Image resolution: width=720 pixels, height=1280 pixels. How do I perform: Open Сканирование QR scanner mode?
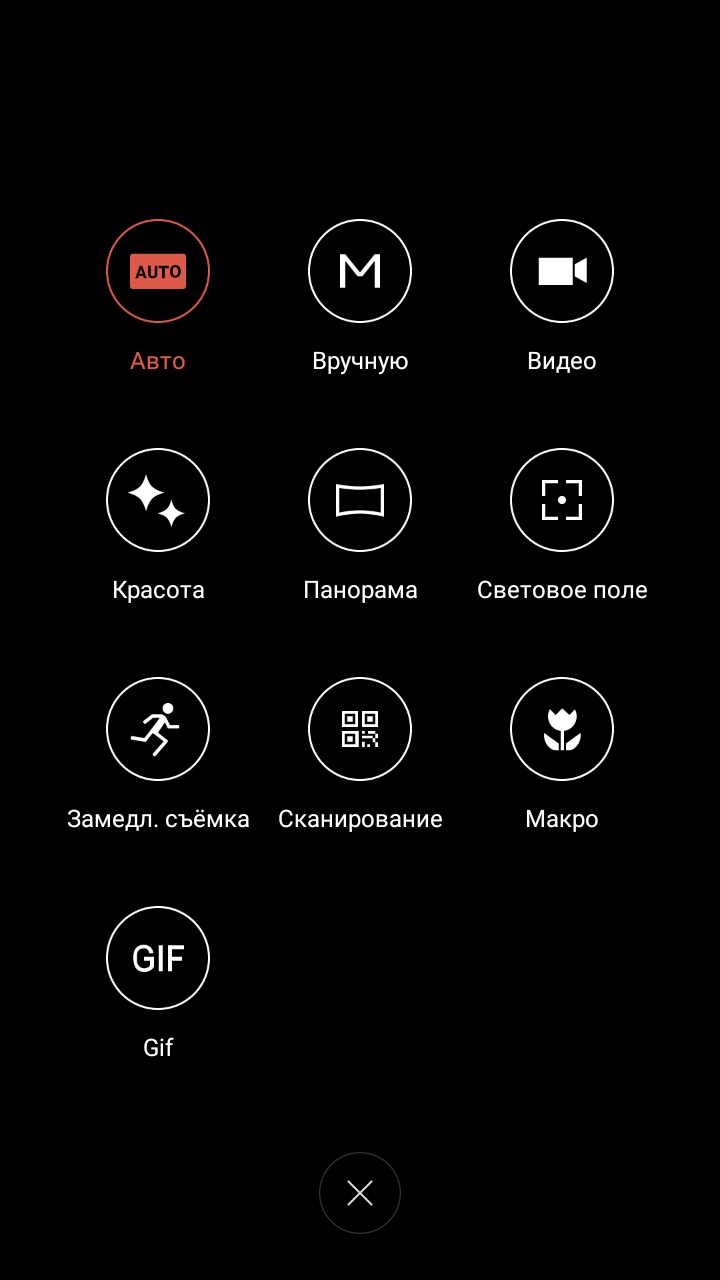click(360, 729)
